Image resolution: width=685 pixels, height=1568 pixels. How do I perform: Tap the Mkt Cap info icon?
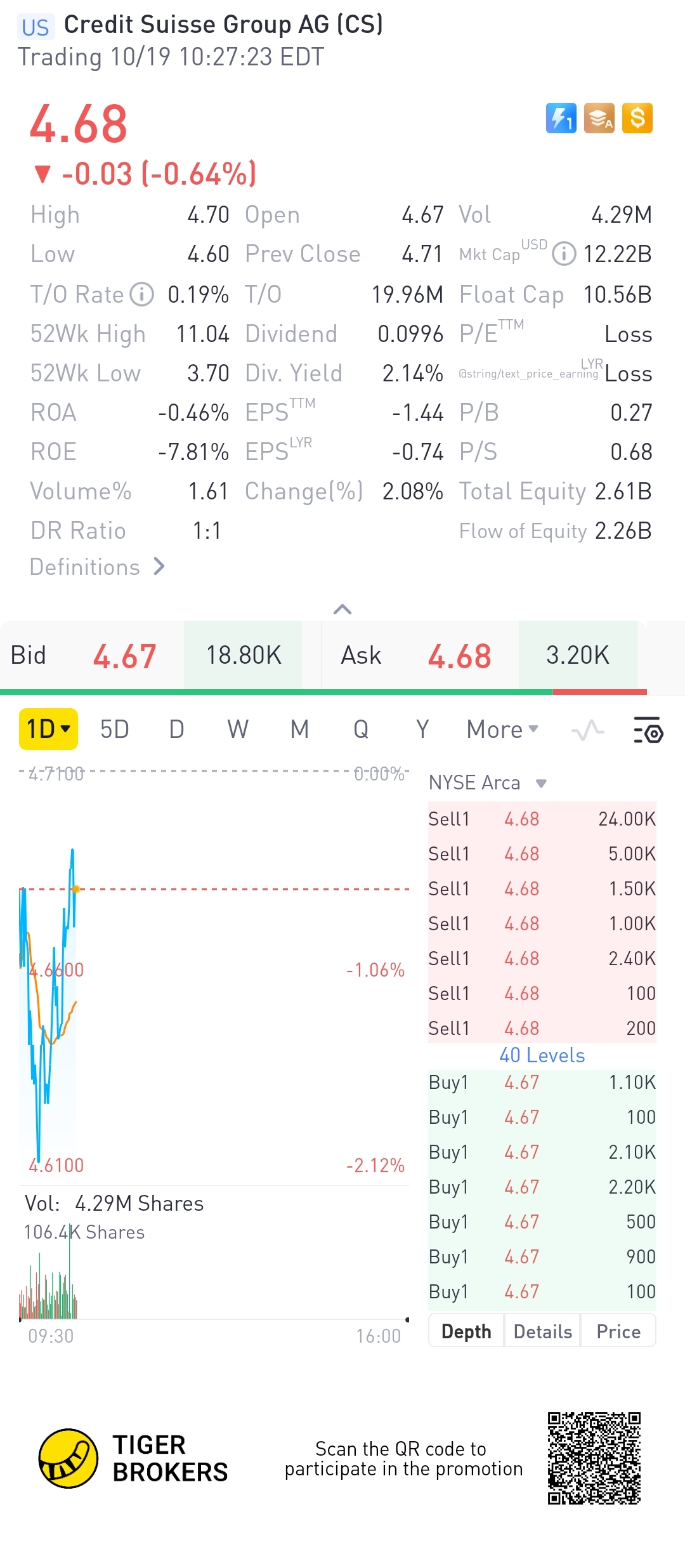pos(563,254)
